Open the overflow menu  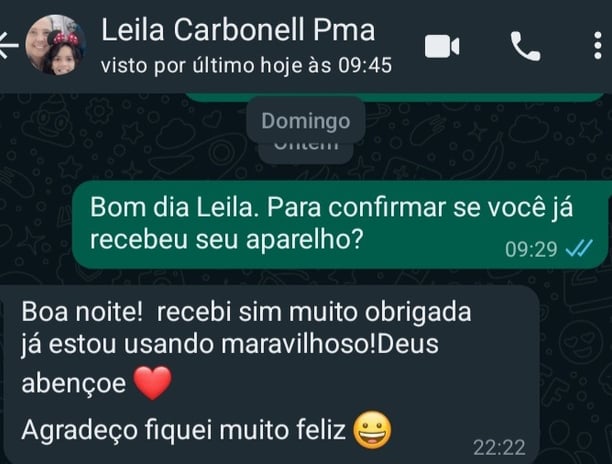[597, 46]
